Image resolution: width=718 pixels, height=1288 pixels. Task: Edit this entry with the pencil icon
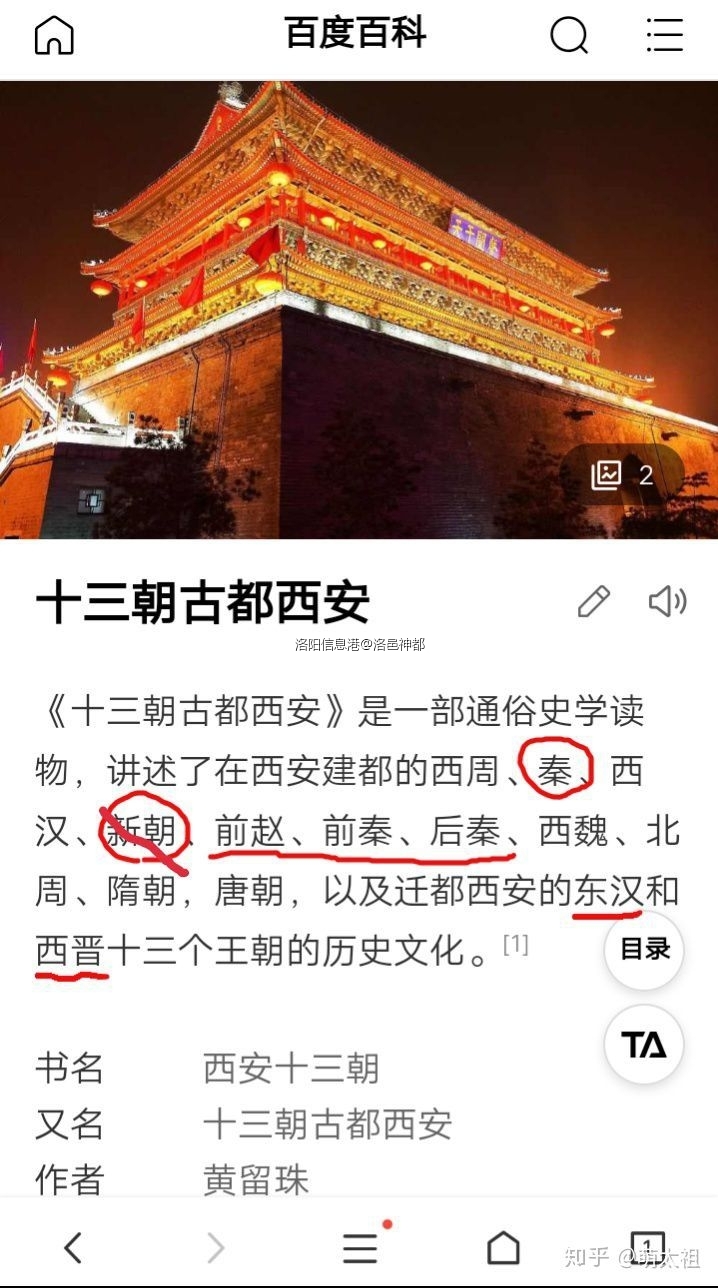tap(593, 601)
